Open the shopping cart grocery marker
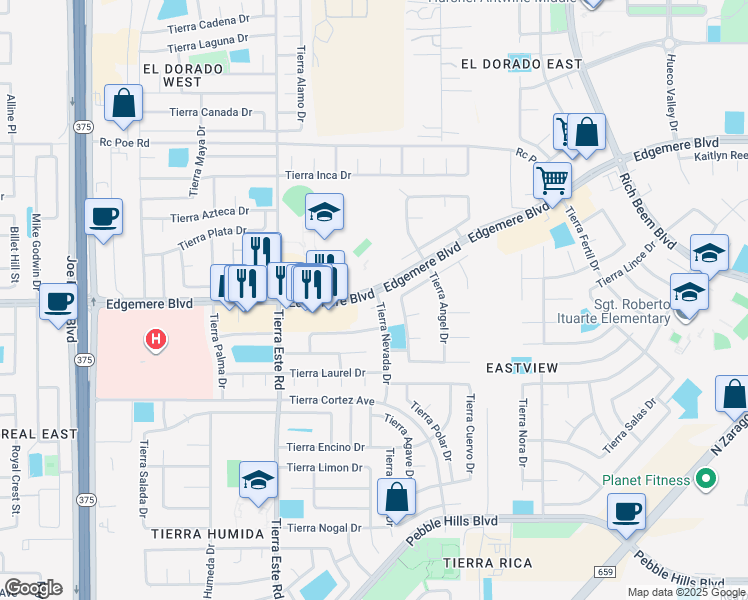Viewport: 748px width, 600px height. 552,182
